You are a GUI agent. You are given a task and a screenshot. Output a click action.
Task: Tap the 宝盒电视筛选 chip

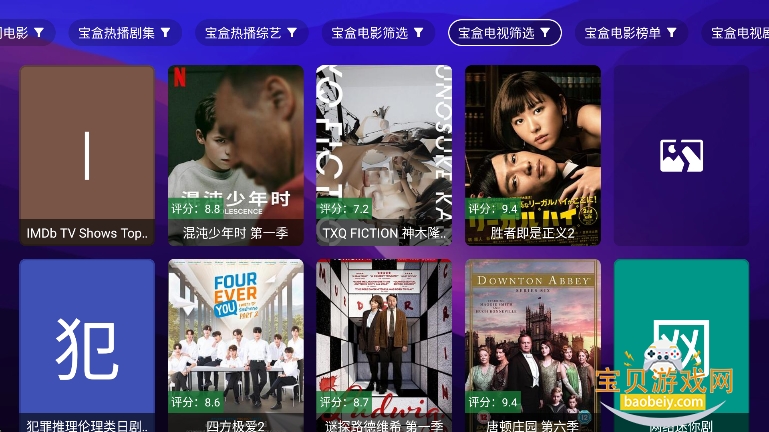505,33
